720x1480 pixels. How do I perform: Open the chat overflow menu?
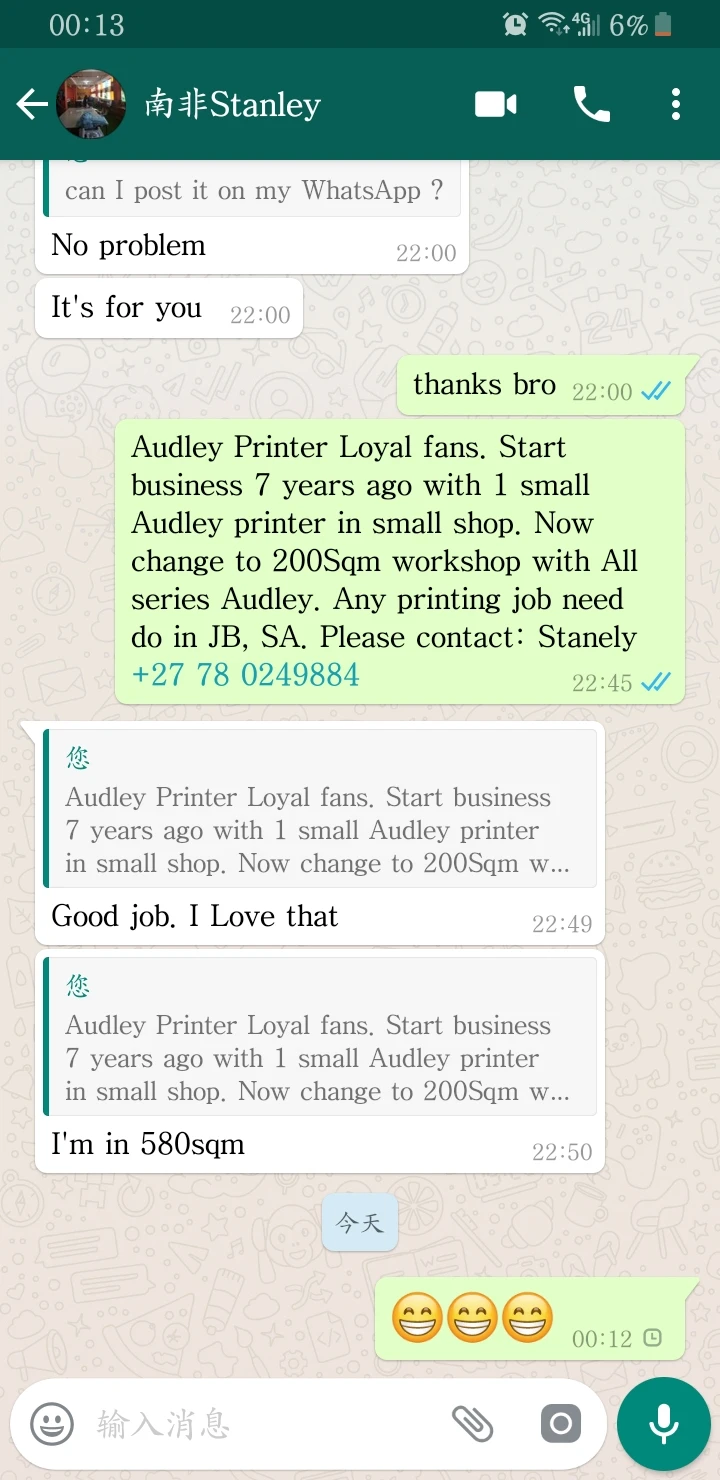[x=676, y=104]
